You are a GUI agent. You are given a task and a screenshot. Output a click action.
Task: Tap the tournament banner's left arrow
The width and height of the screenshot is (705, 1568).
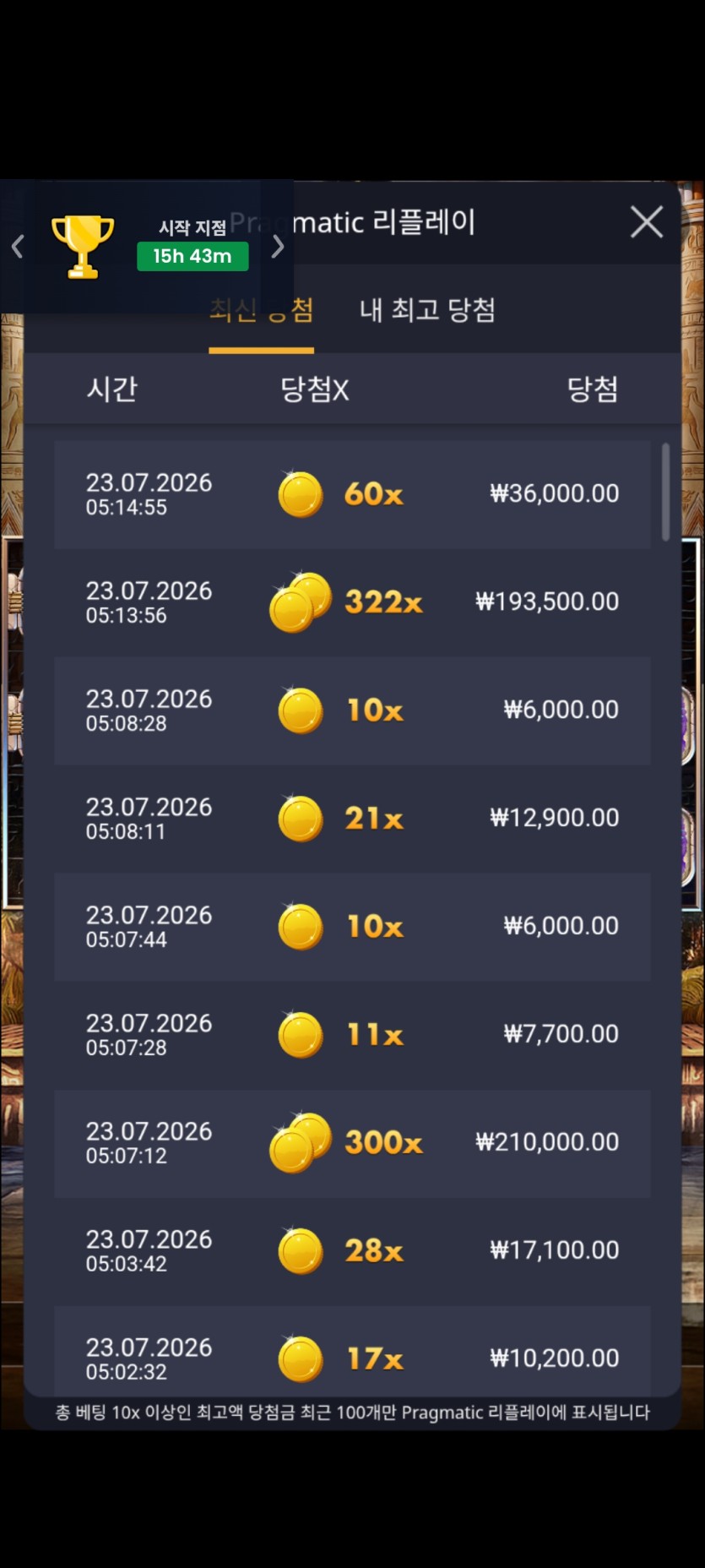coord(18,247)
